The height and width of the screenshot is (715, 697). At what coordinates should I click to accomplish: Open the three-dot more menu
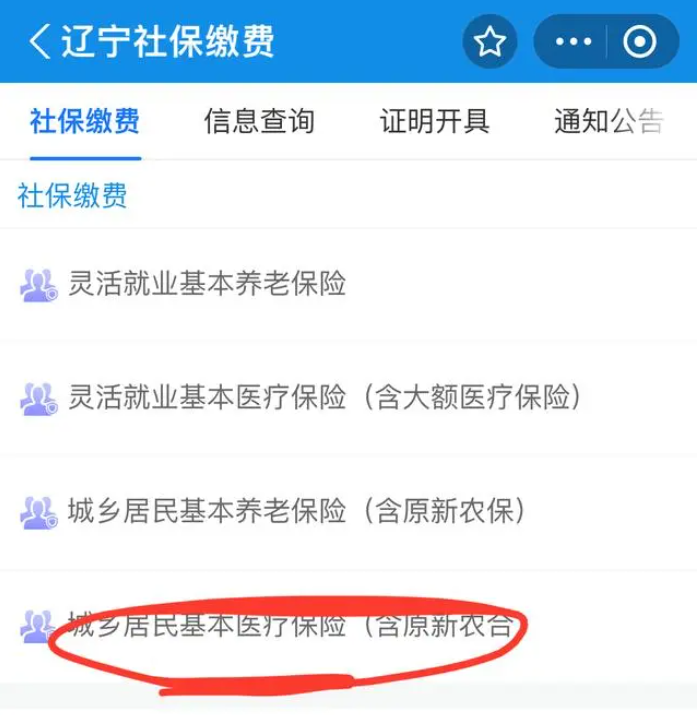tap(573, 42)
